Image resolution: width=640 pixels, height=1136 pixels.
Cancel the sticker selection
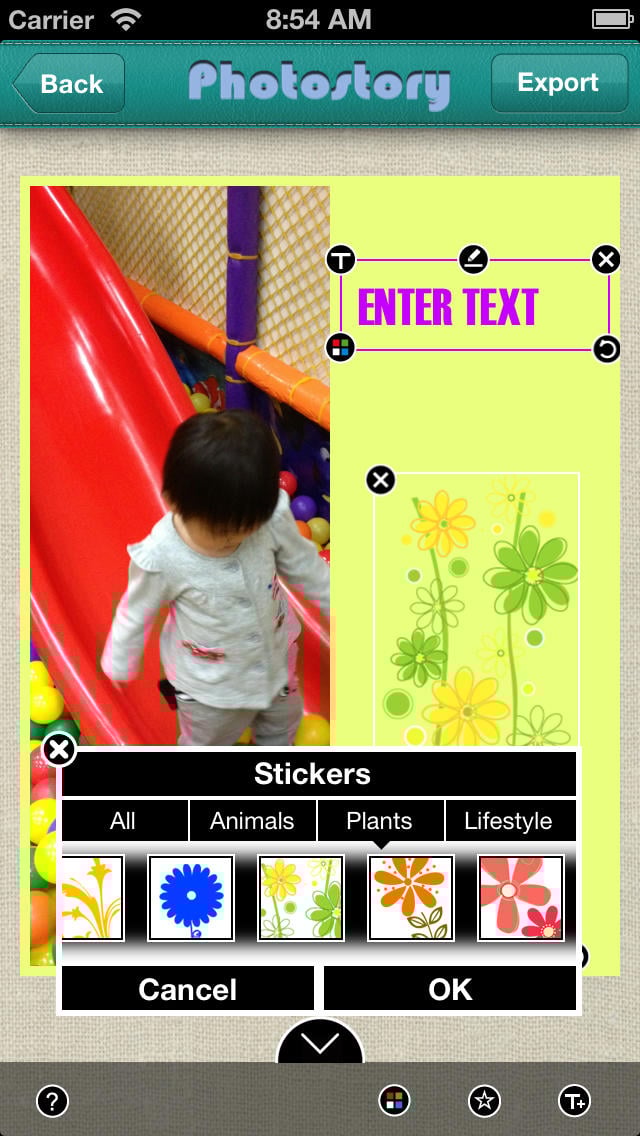click(188, 988)
